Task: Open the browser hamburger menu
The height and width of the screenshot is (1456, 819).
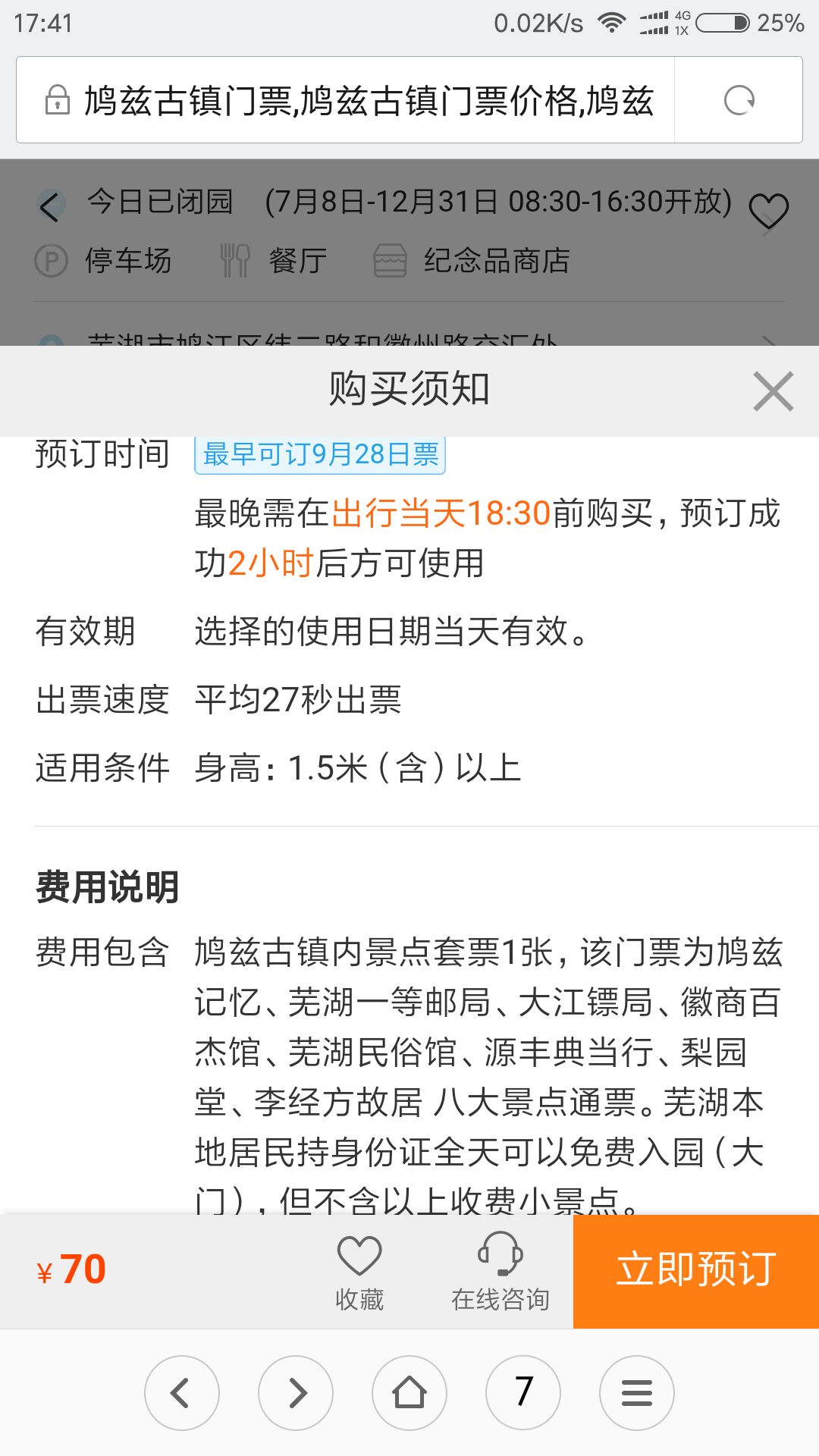Action: [x=637, y=1393]
